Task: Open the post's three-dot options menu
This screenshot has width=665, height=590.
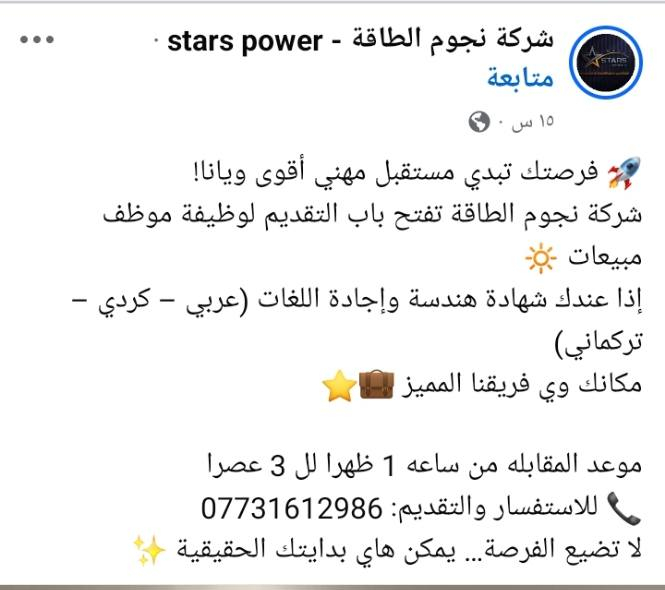Action: [37, 40]
